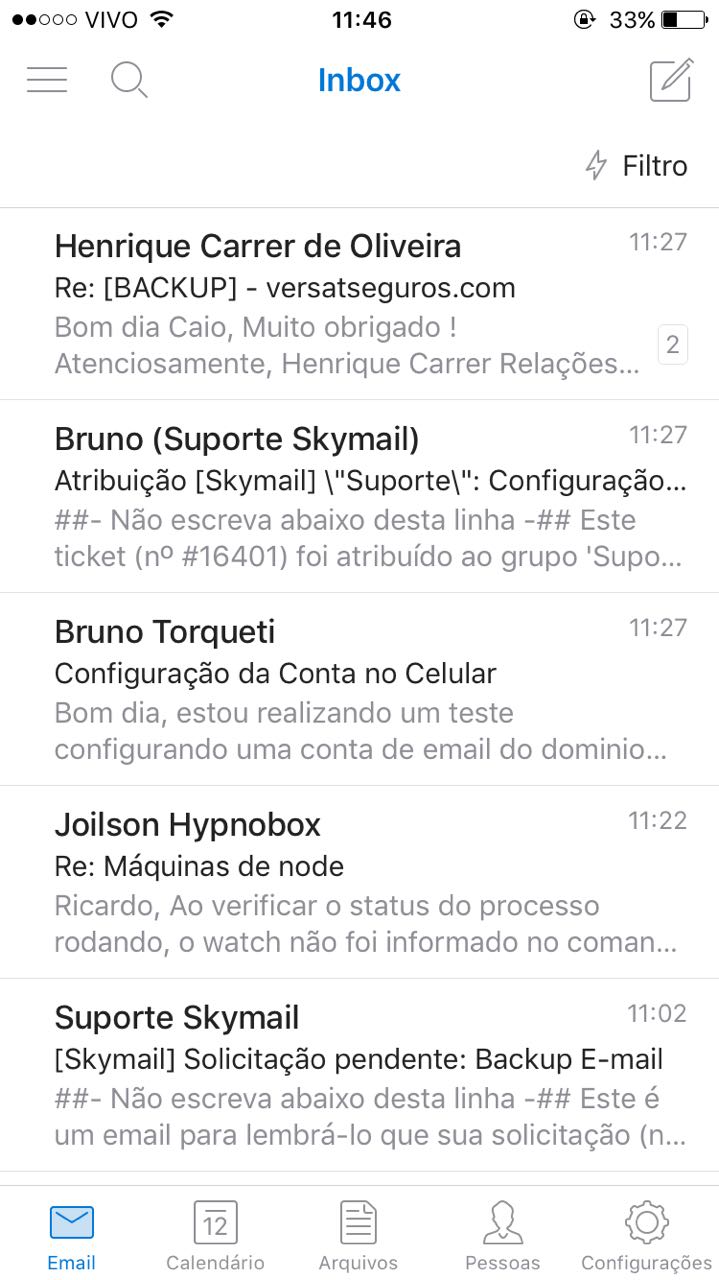This screenshot has width=719, height=1280.
Task: Tap the Email tab
Action: pos(72,1236)
